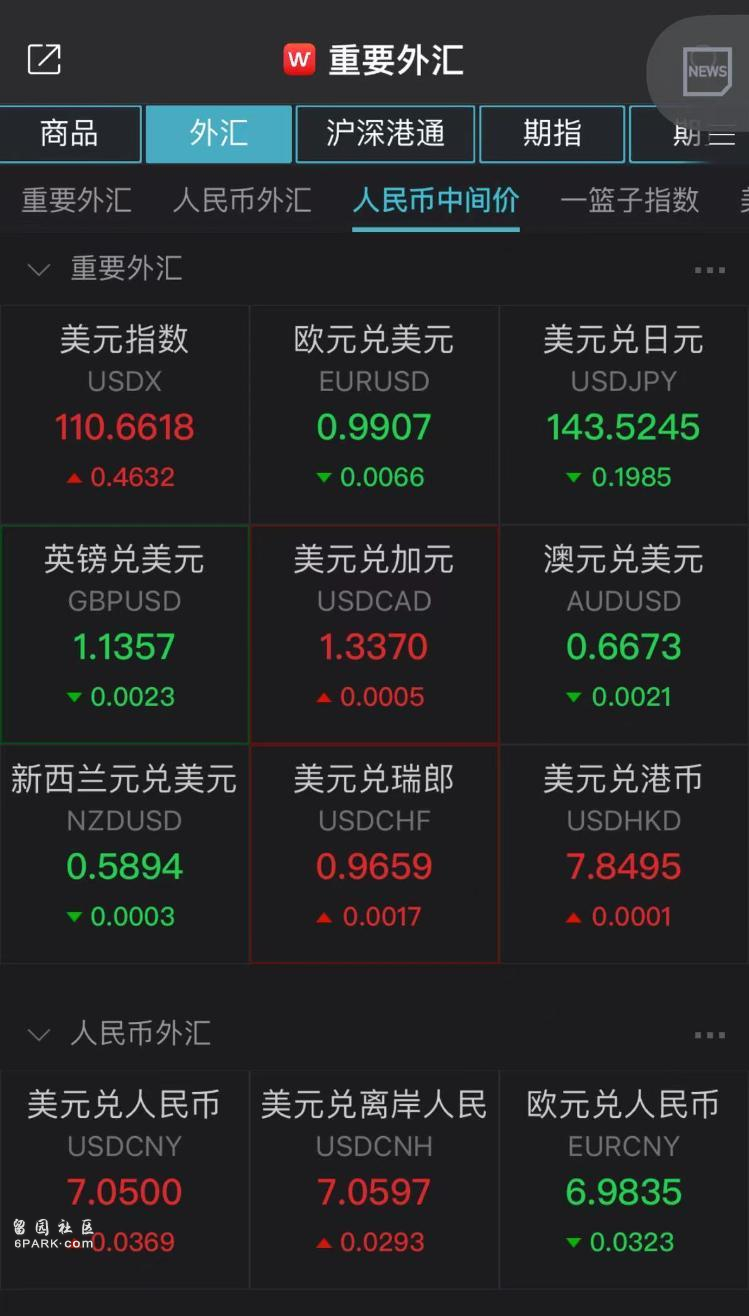Screen dimensions: 749x1316
Task: Open more options for 人民币外汇 section
Action: tap(709, 1035)
